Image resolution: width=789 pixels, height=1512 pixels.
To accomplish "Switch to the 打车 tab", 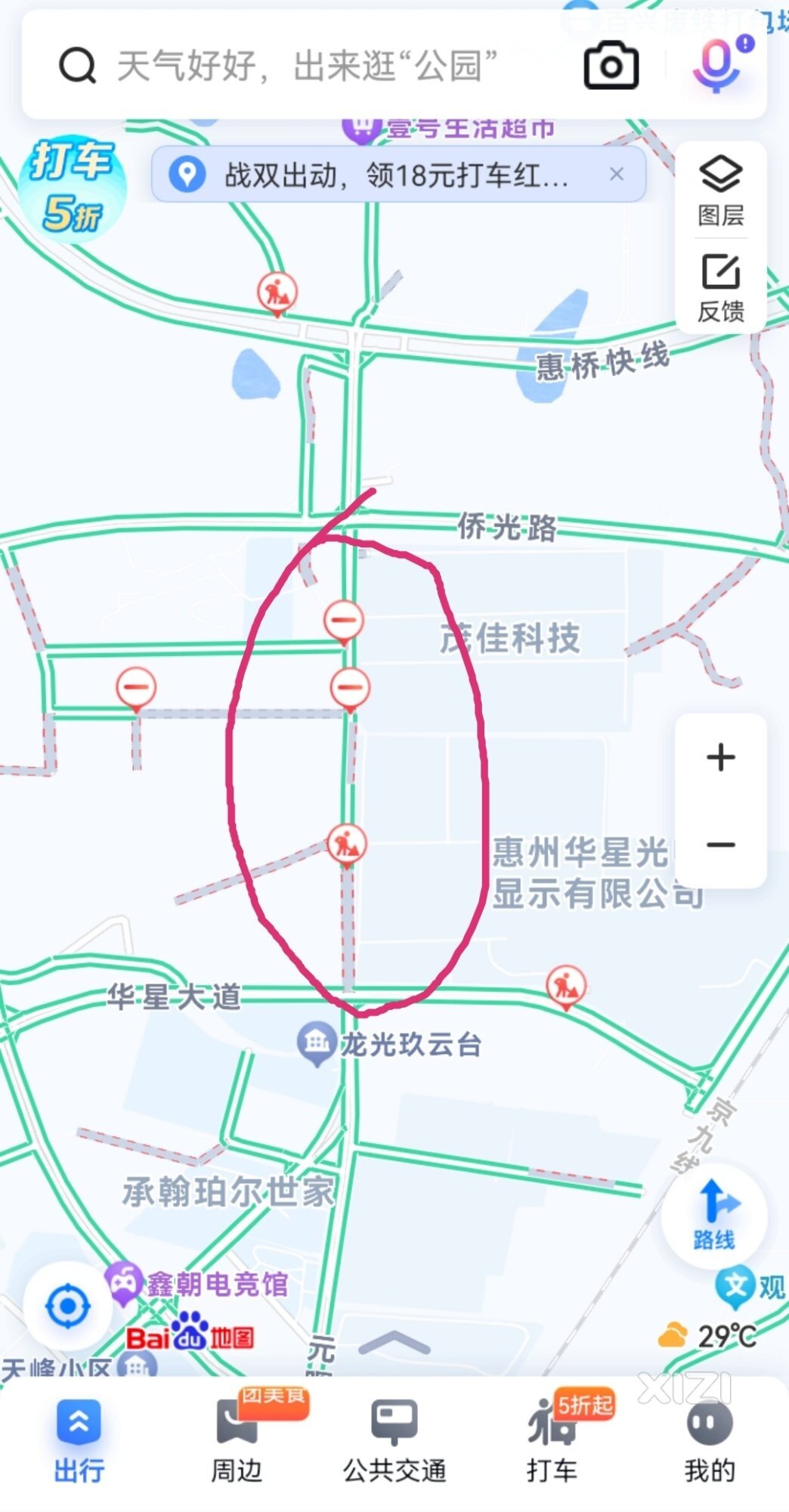I will (x=552, y=1440).
